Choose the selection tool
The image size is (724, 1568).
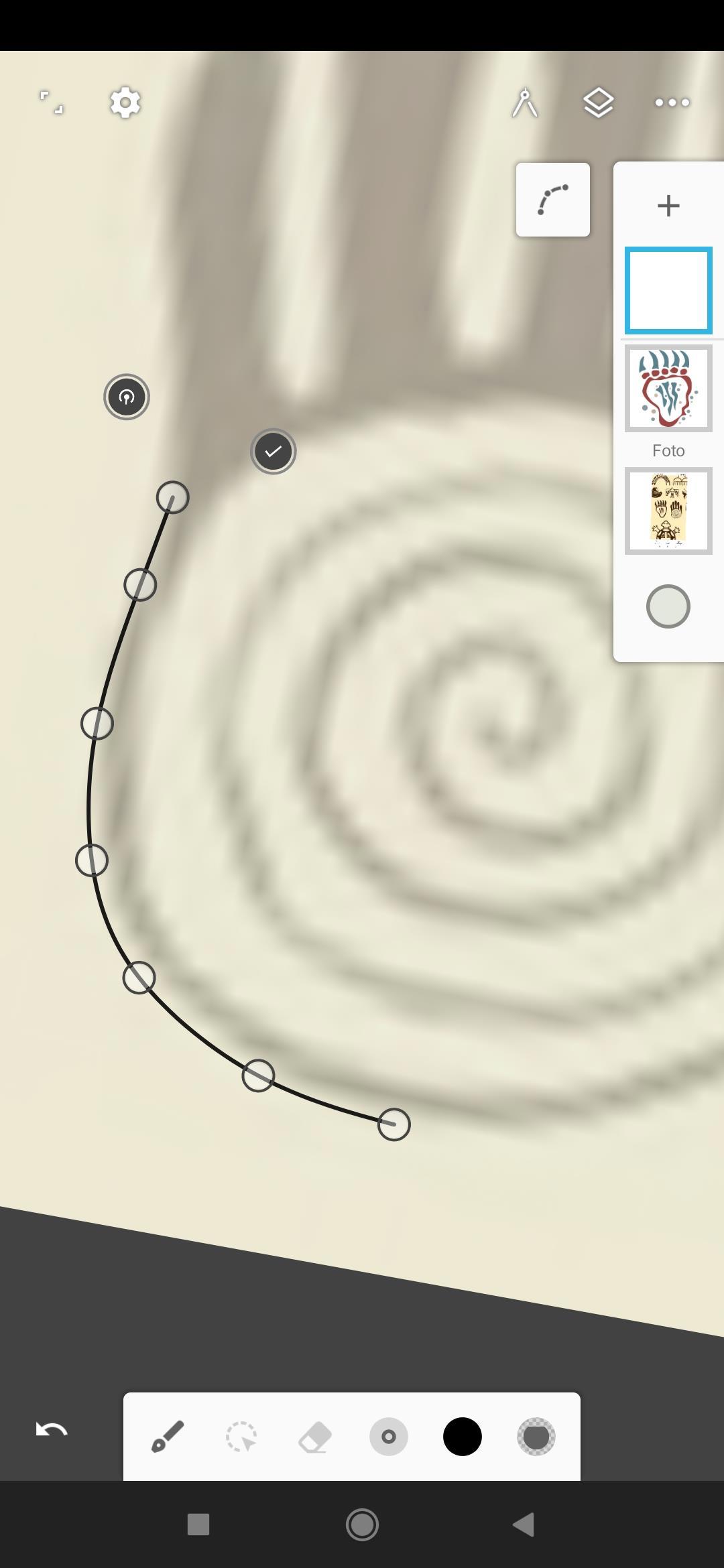pos(241,1437)
